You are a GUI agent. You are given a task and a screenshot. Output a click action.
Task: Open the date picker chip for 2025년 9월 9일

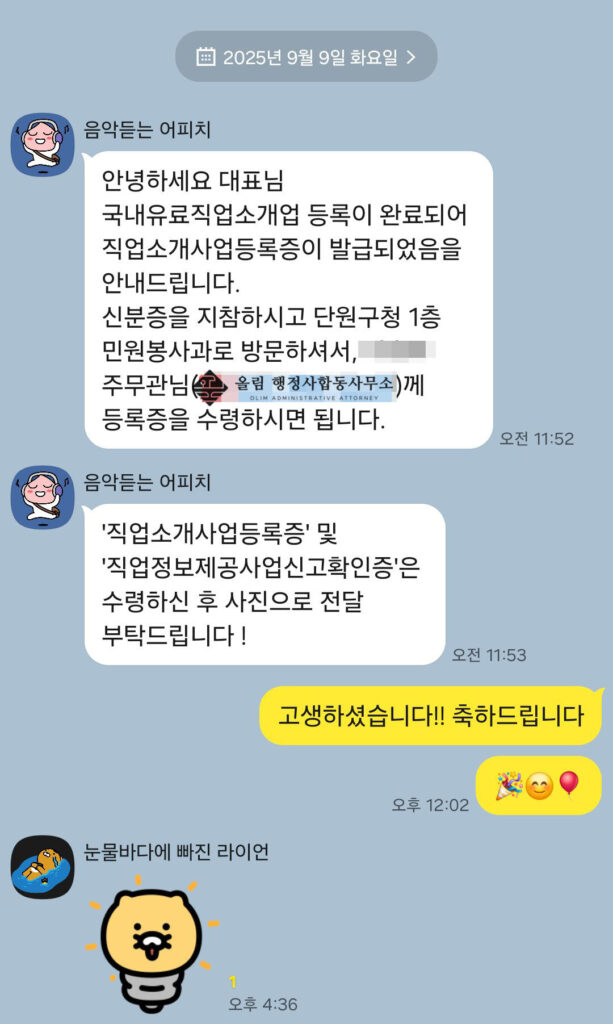click(x=306, y=57)
